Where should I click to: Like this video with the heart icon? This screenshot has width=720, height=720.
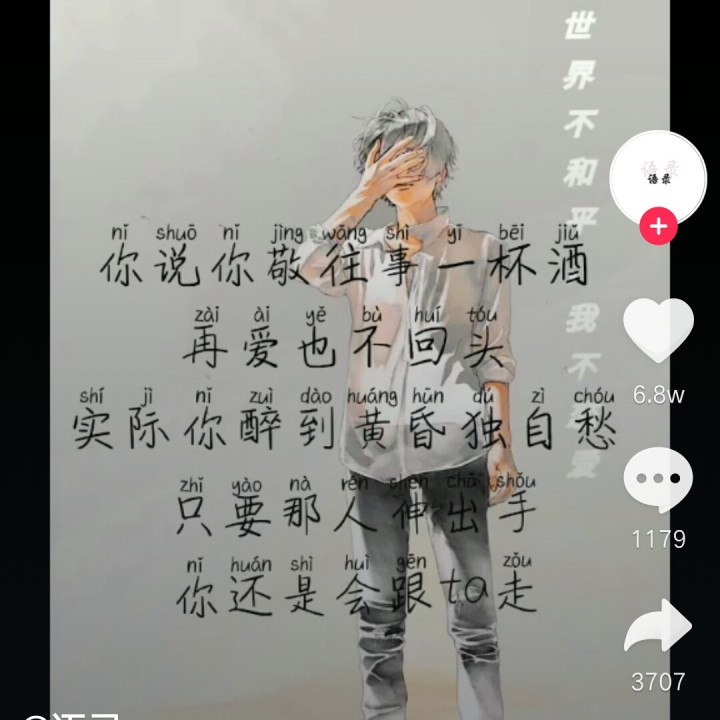click(x=658, y=330)
